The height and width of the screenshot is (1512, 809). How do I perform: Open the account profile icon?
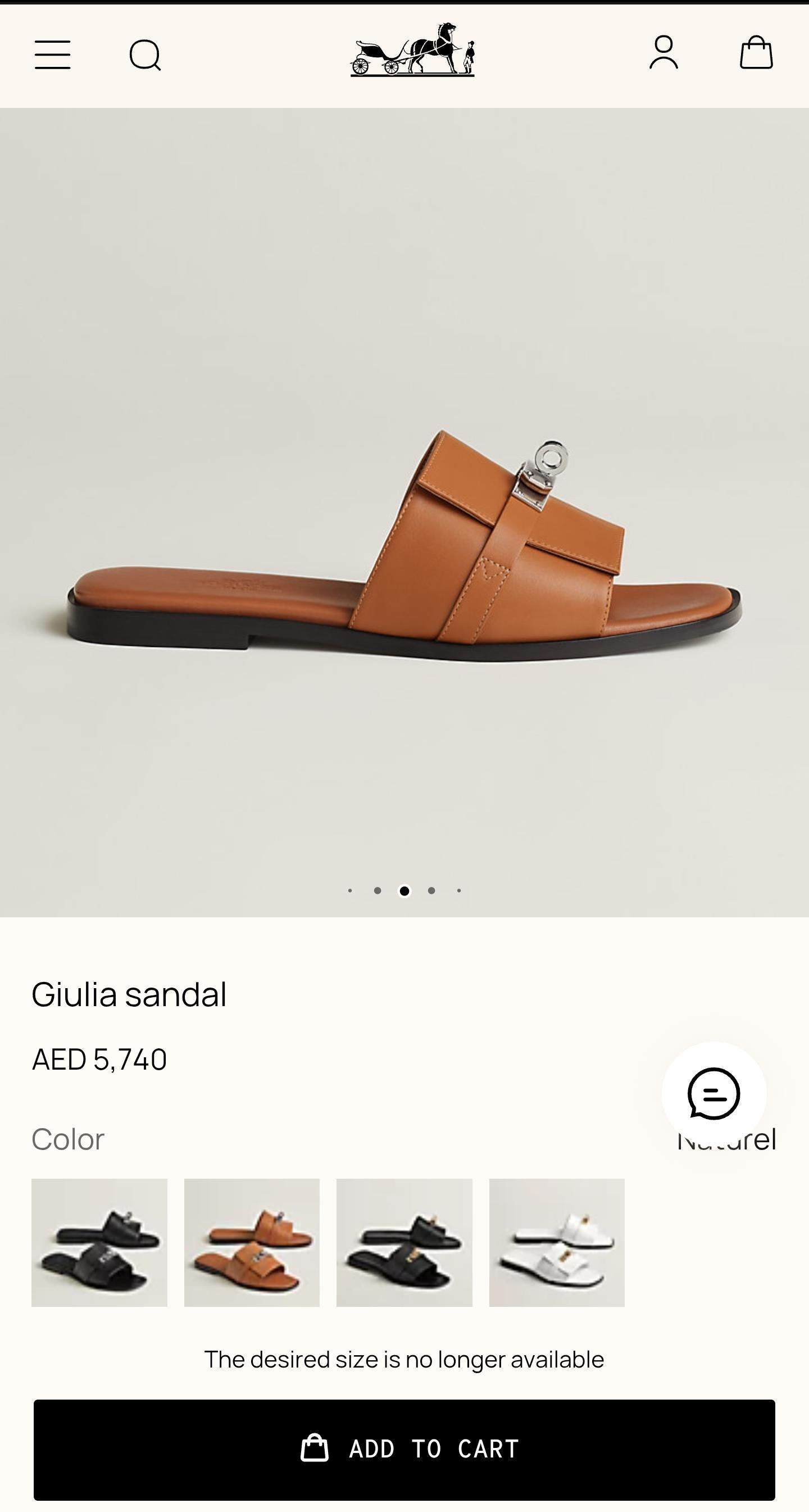[663, 52]
